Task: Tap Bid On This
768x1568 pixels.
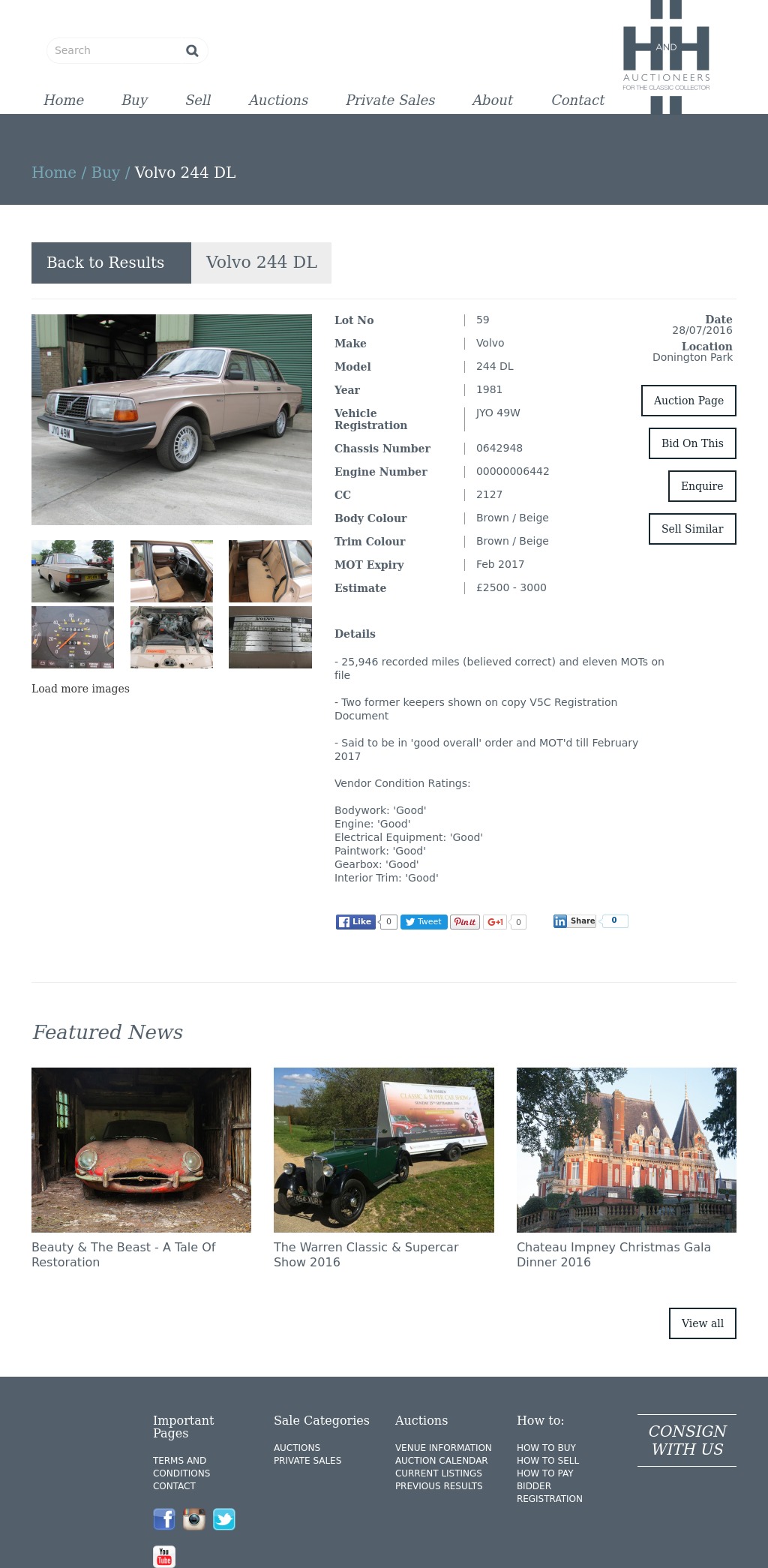Action: [x=692, y=443]
